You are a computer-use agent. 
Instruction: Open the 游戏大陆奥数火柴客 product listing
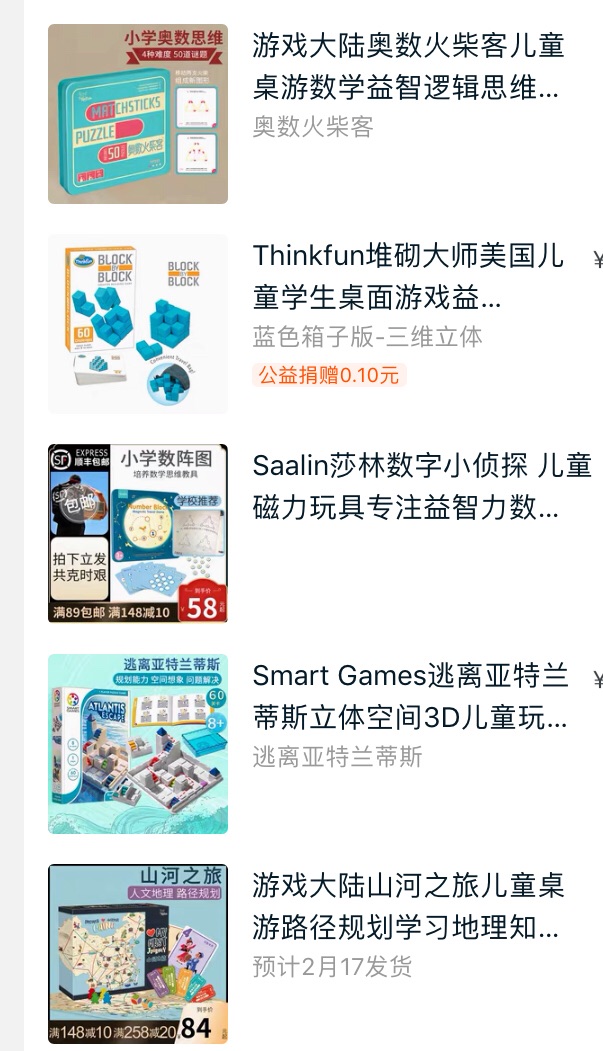click(x=408, y=66)
